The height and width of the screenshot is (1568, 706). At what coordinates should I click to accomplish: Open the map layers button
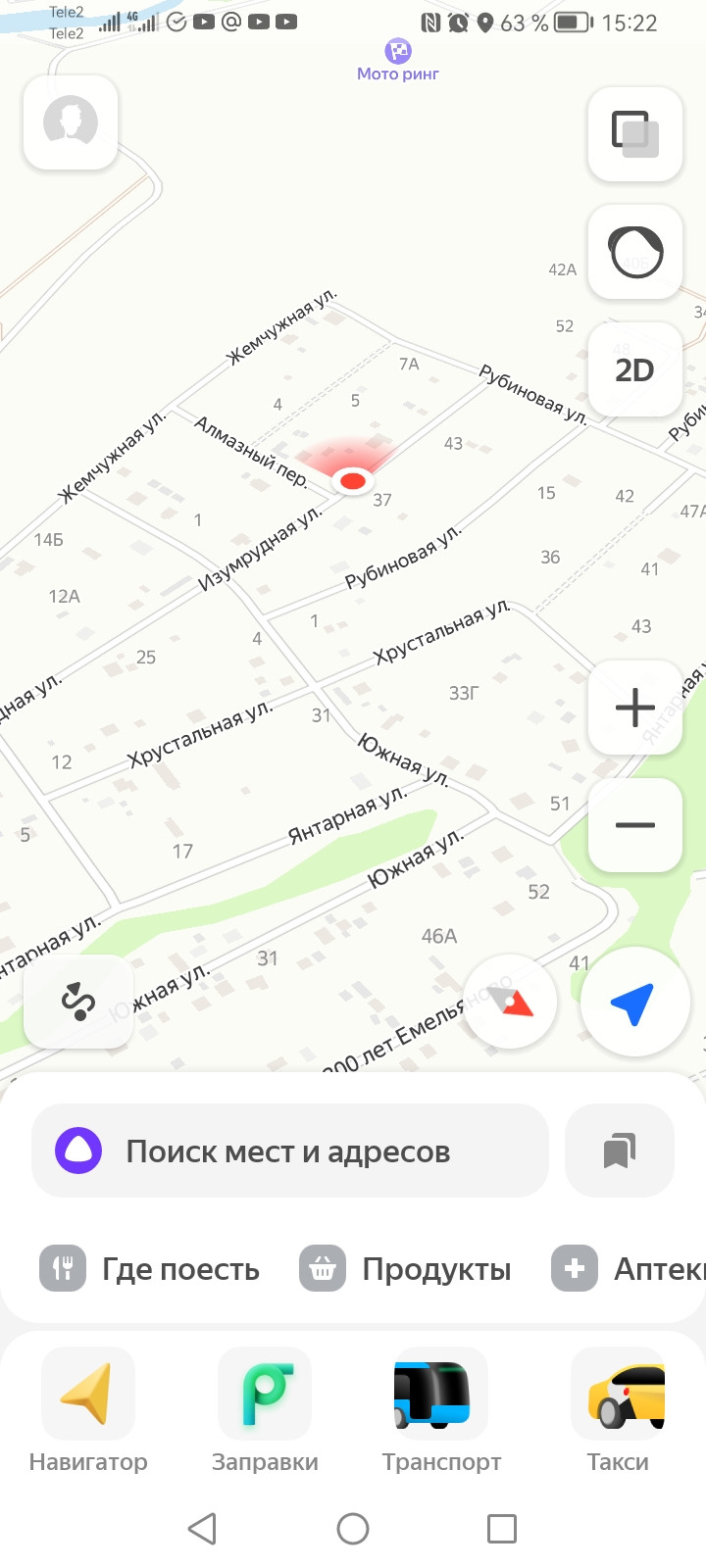click(634, 134)
